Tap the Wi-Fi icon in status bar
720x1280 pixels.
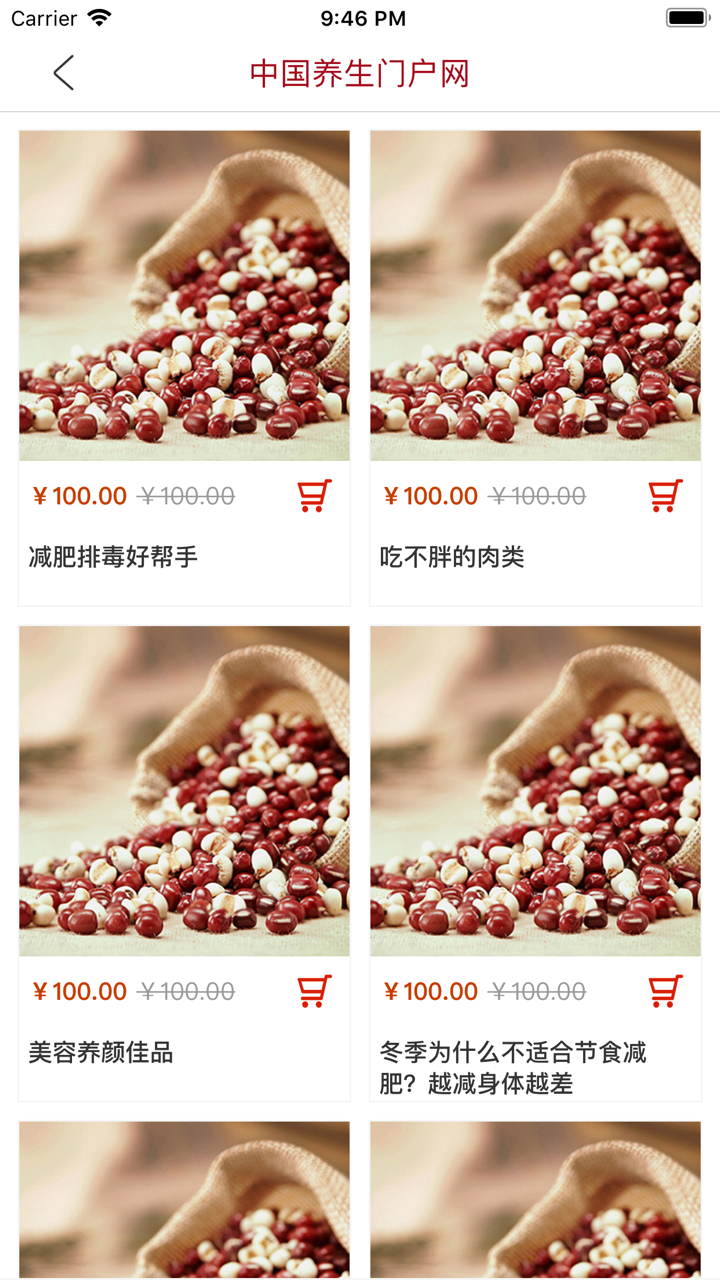[97, 17]
